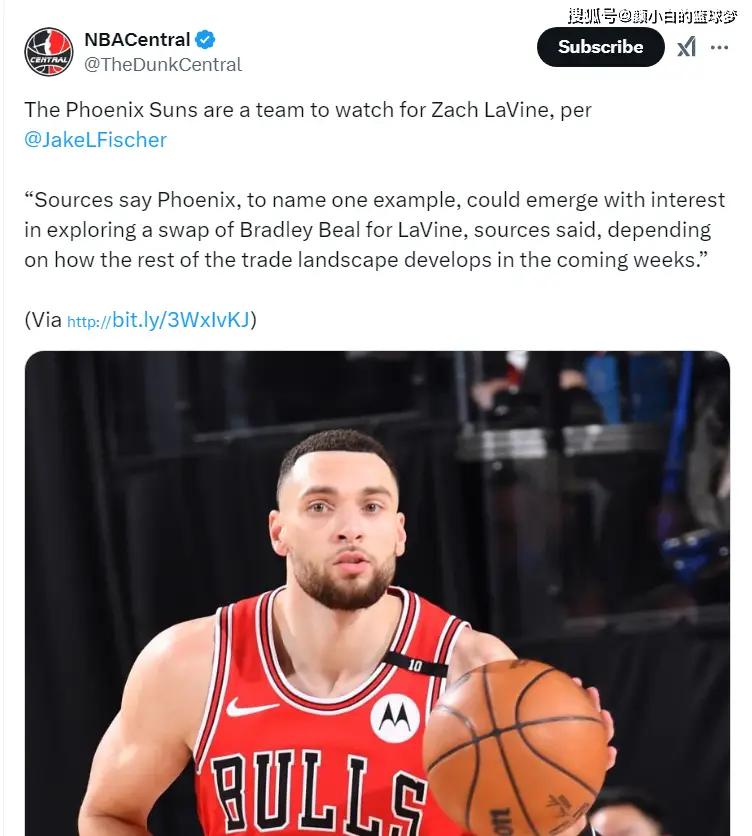Open NBACentral's profile avatar

(49, 52)
